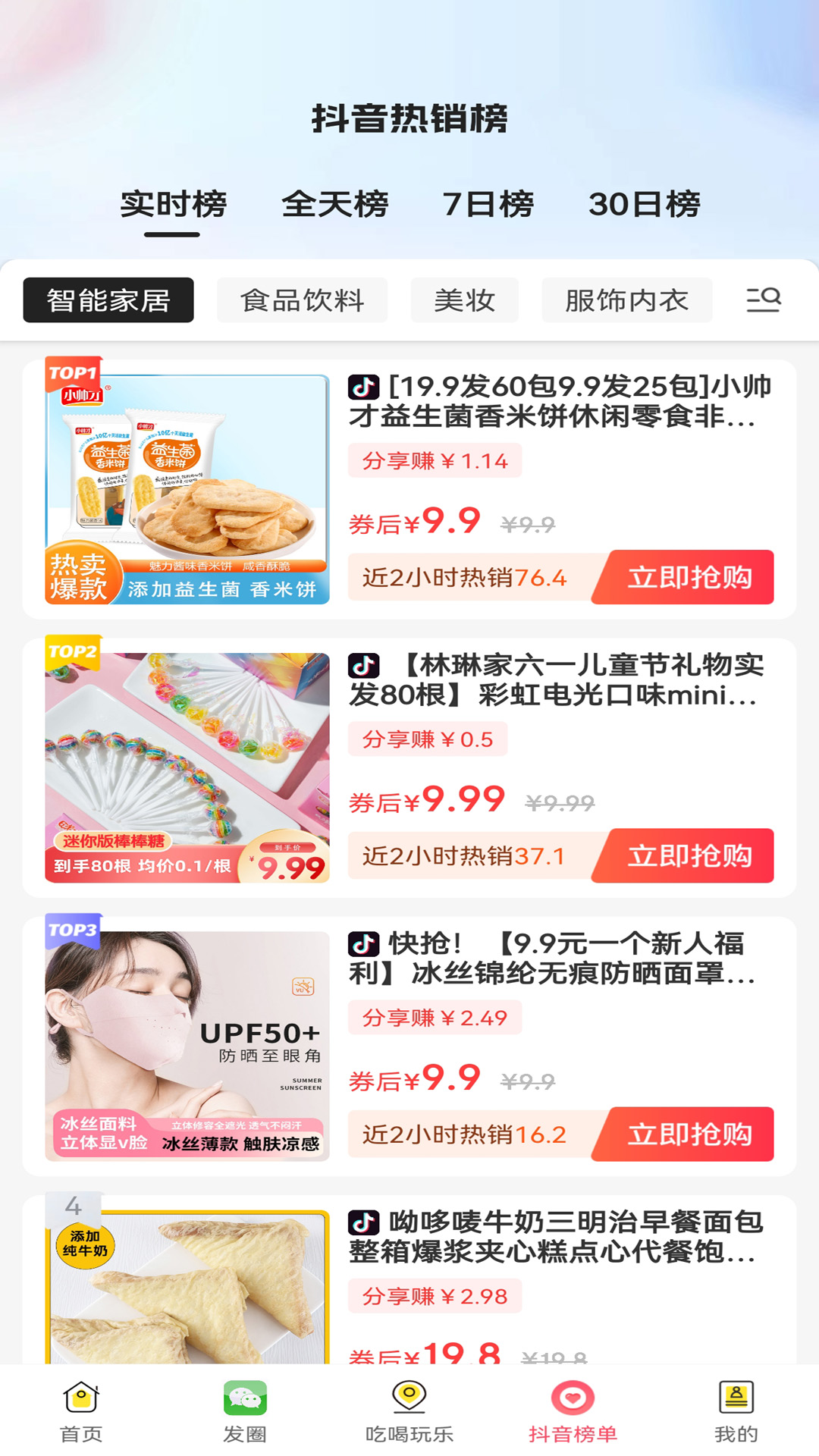Tap the 发圈 WeChat-style share icon
This screenshot has height=1456, width=819.
244,1406
